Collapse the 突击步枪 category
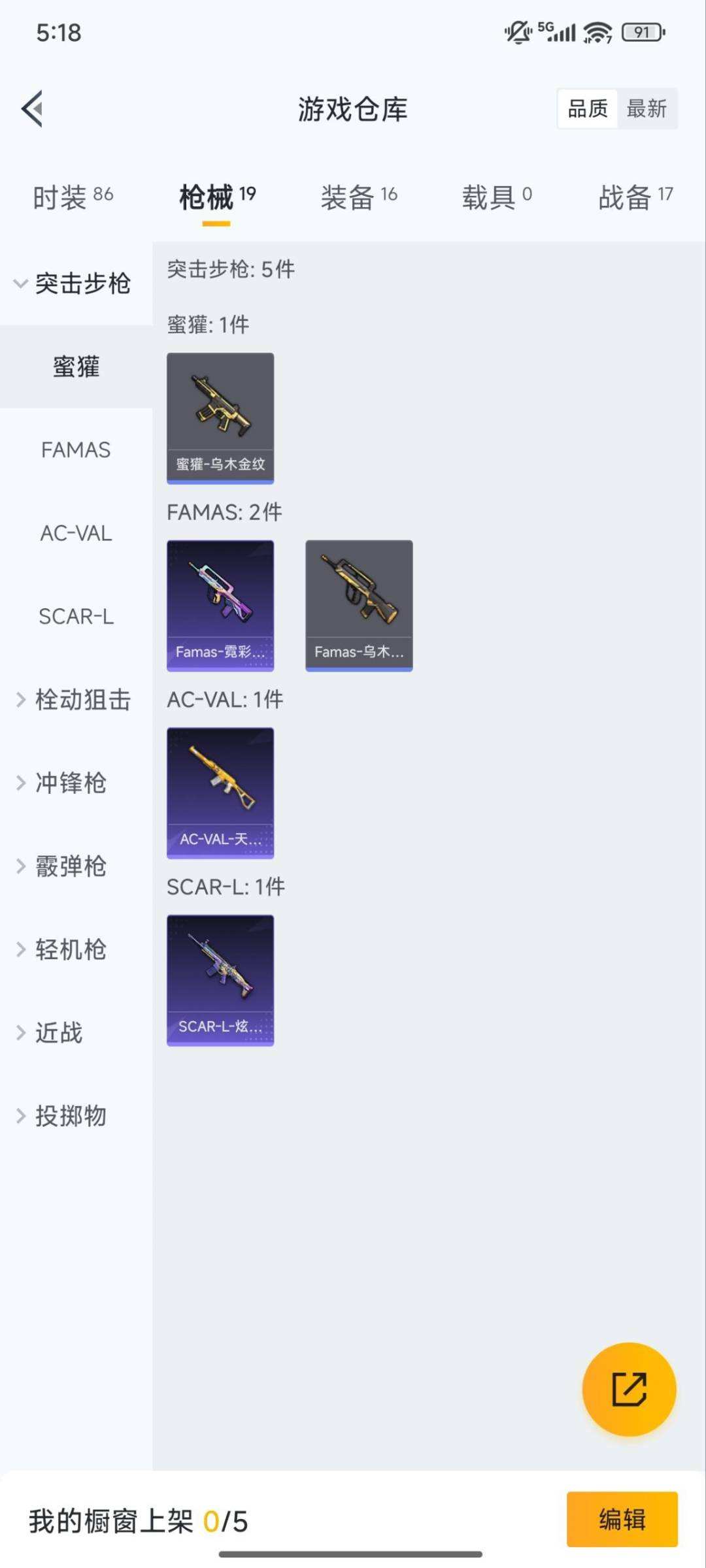Viewport: 706px width, 1568px height. tap(72, 284)
